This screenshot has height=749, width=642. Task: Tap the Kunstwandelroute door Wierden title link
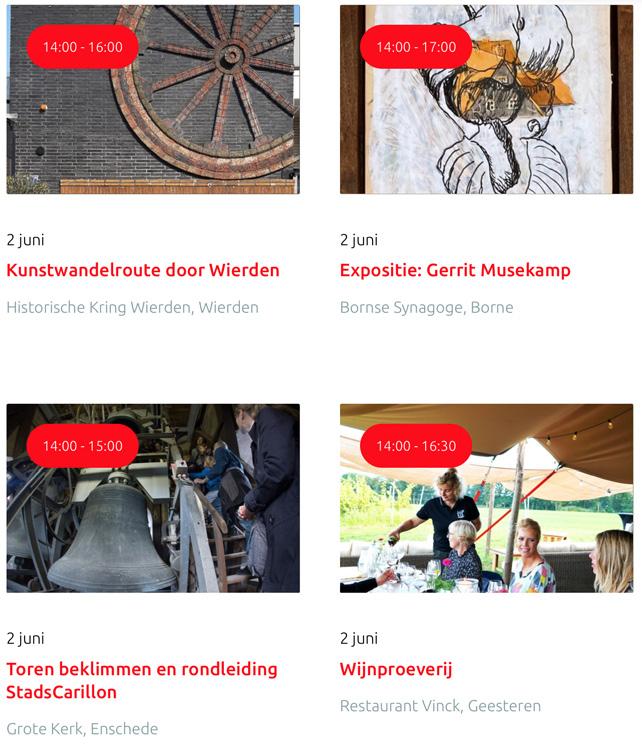[x=143, y=270]
